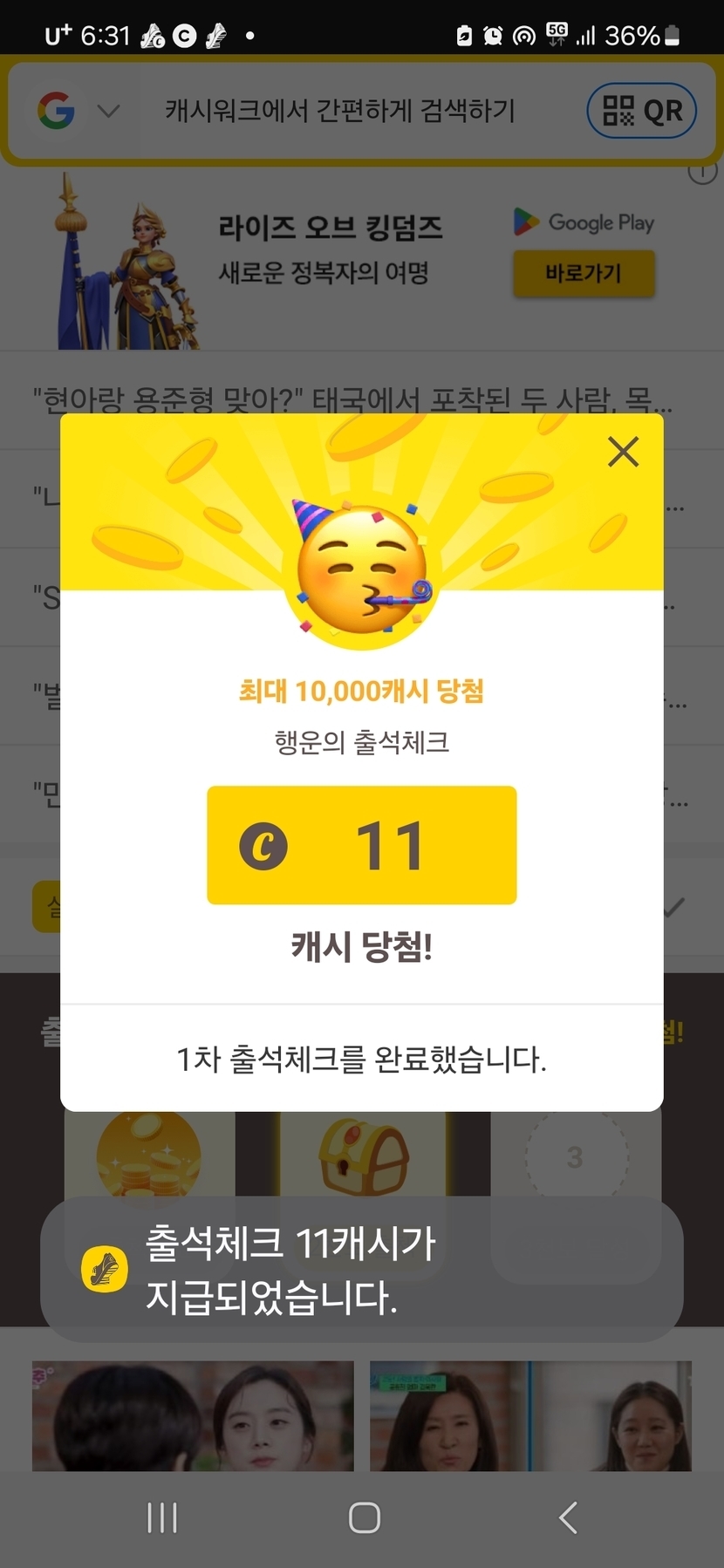
Task: Open the recent apps view
Action: pyautogui.click(x=162, y=1517)
